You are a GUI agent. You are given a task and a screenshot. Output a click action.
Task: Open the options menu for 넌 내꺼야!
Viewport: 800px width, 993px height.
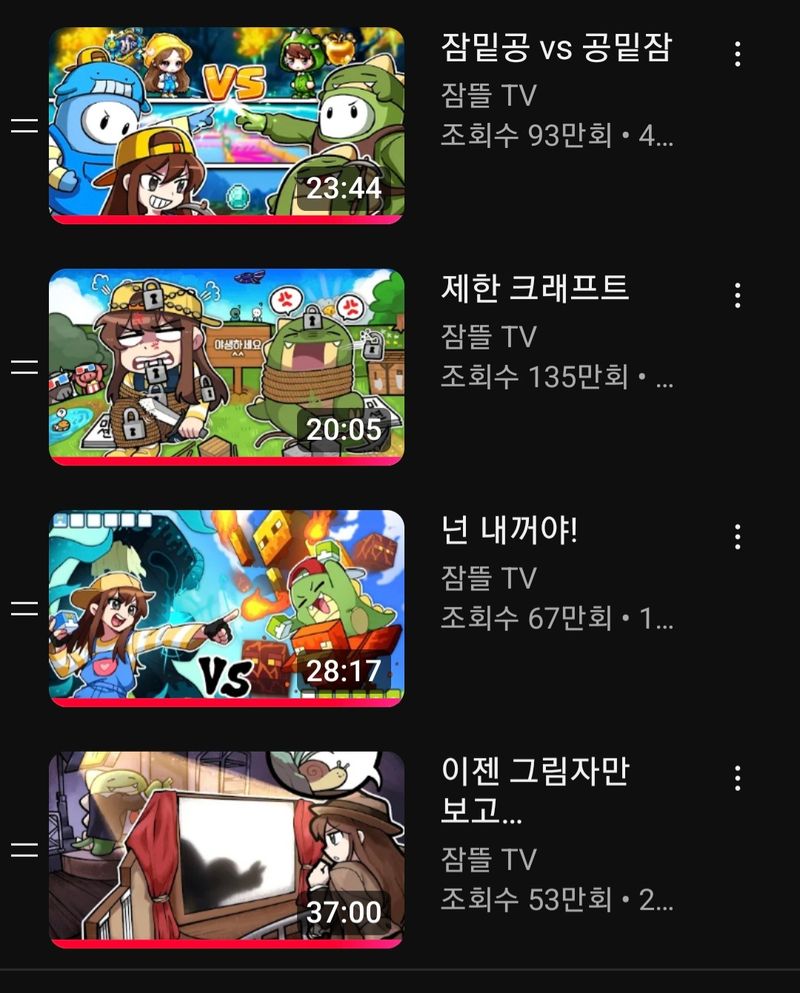pos(737,536)
